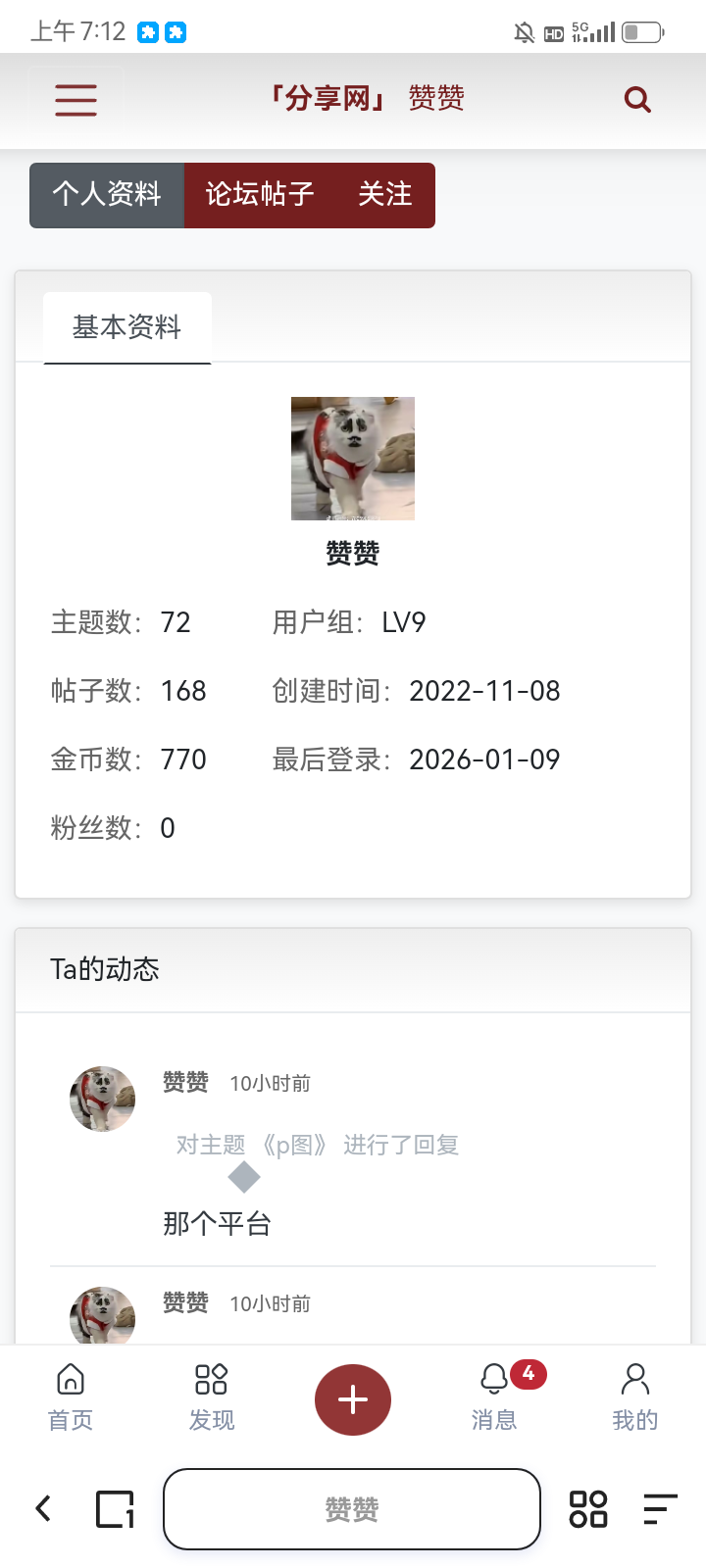The width and height of the screenshot is (706, 1568).
Task: Tap 赞赞's profile avatar photo
Action: [352, 458]
